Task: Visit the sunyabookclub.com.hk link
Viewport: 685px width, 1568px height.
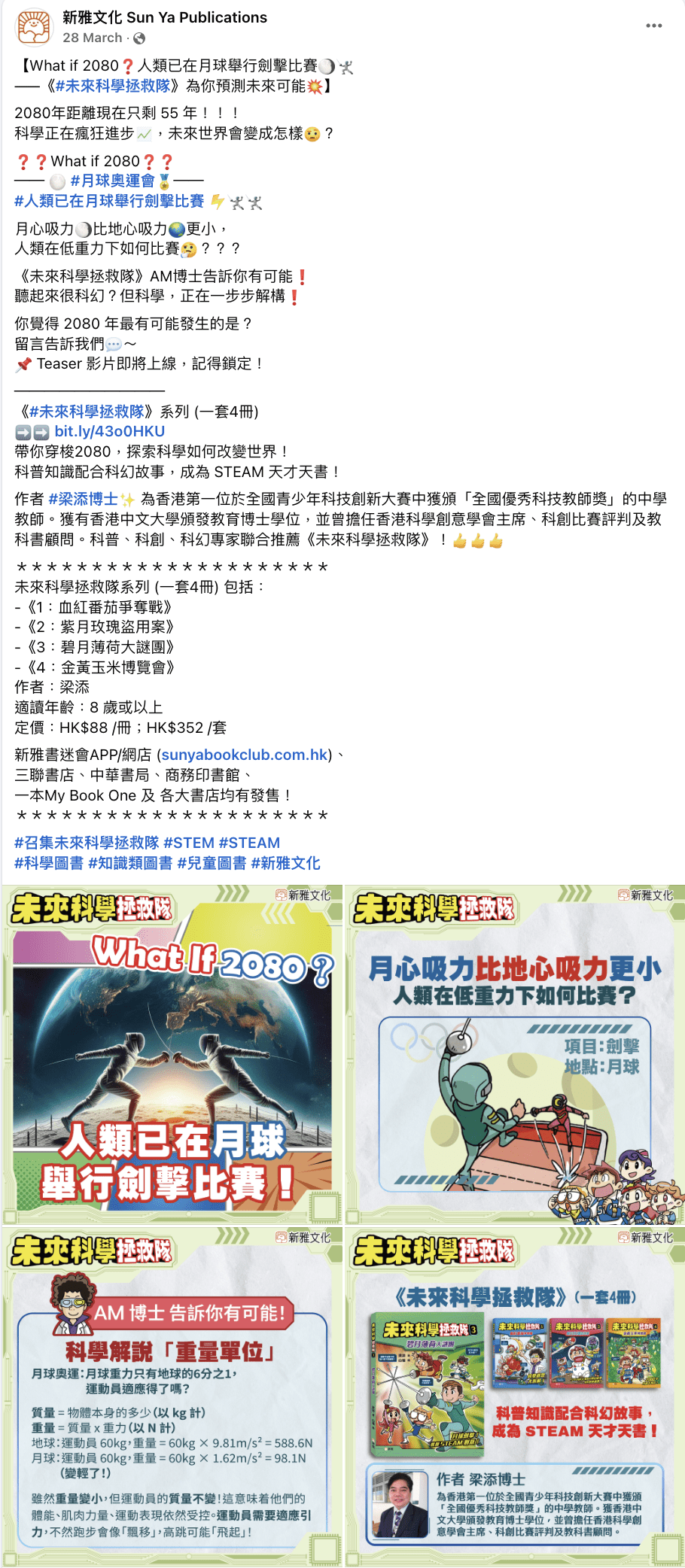Action: tap(245, 755)
